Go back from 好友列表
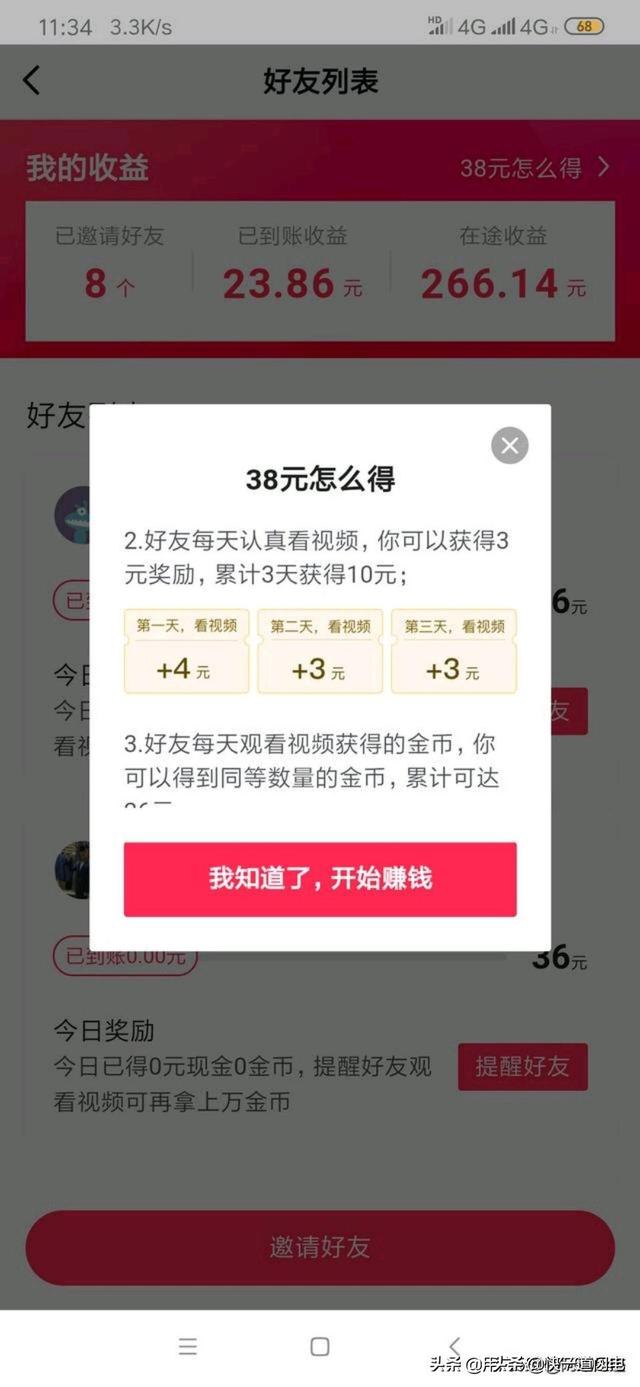The height and width of the screenshot is (1387, 640). (32, 81)
